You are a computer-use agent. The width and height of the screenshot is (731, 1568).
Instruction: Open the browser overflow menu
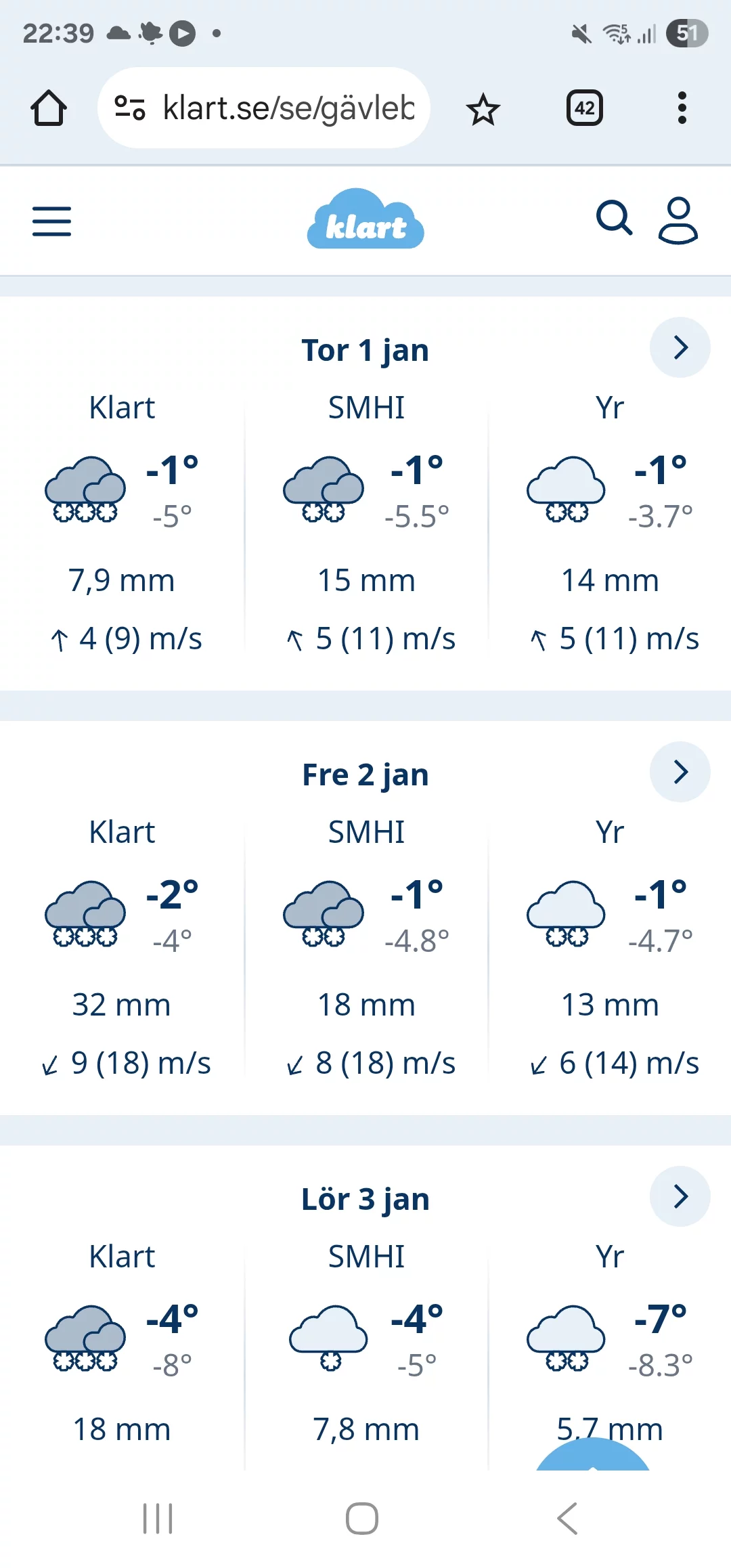click(x=682, y=108)
